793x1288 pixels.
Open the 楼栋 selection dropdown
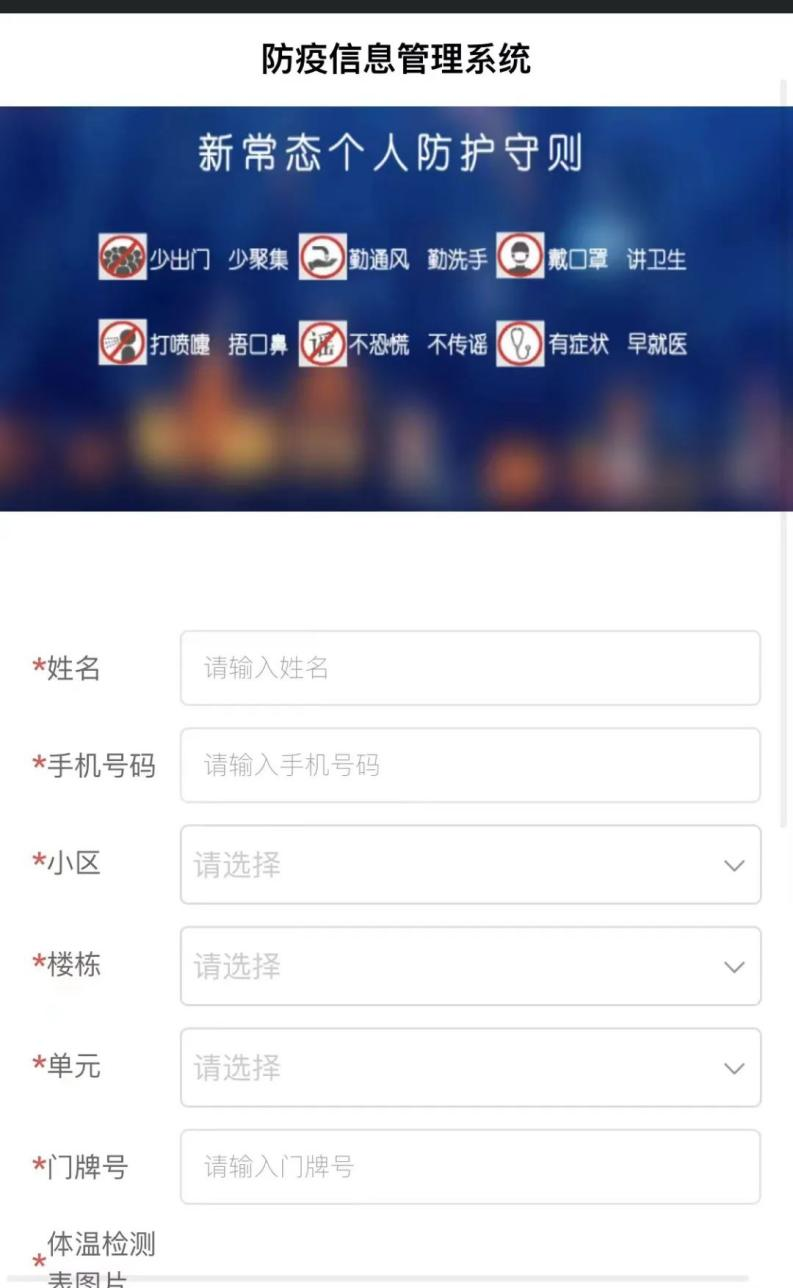coord(470,966)
